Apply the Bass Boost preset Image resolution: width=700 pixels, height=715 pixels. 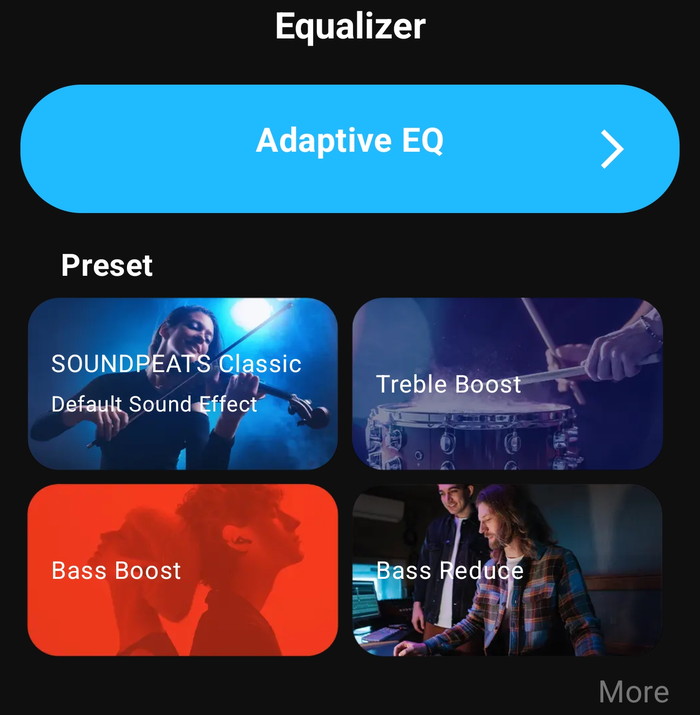point(182,570)
